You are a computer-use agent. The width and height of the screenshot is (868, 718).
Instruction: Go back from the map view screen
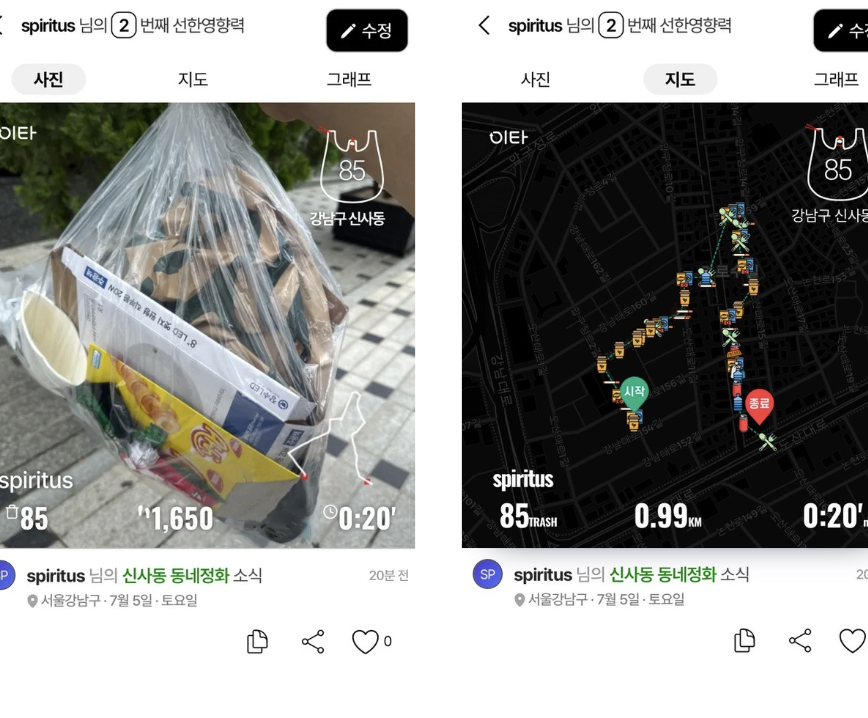484,26
